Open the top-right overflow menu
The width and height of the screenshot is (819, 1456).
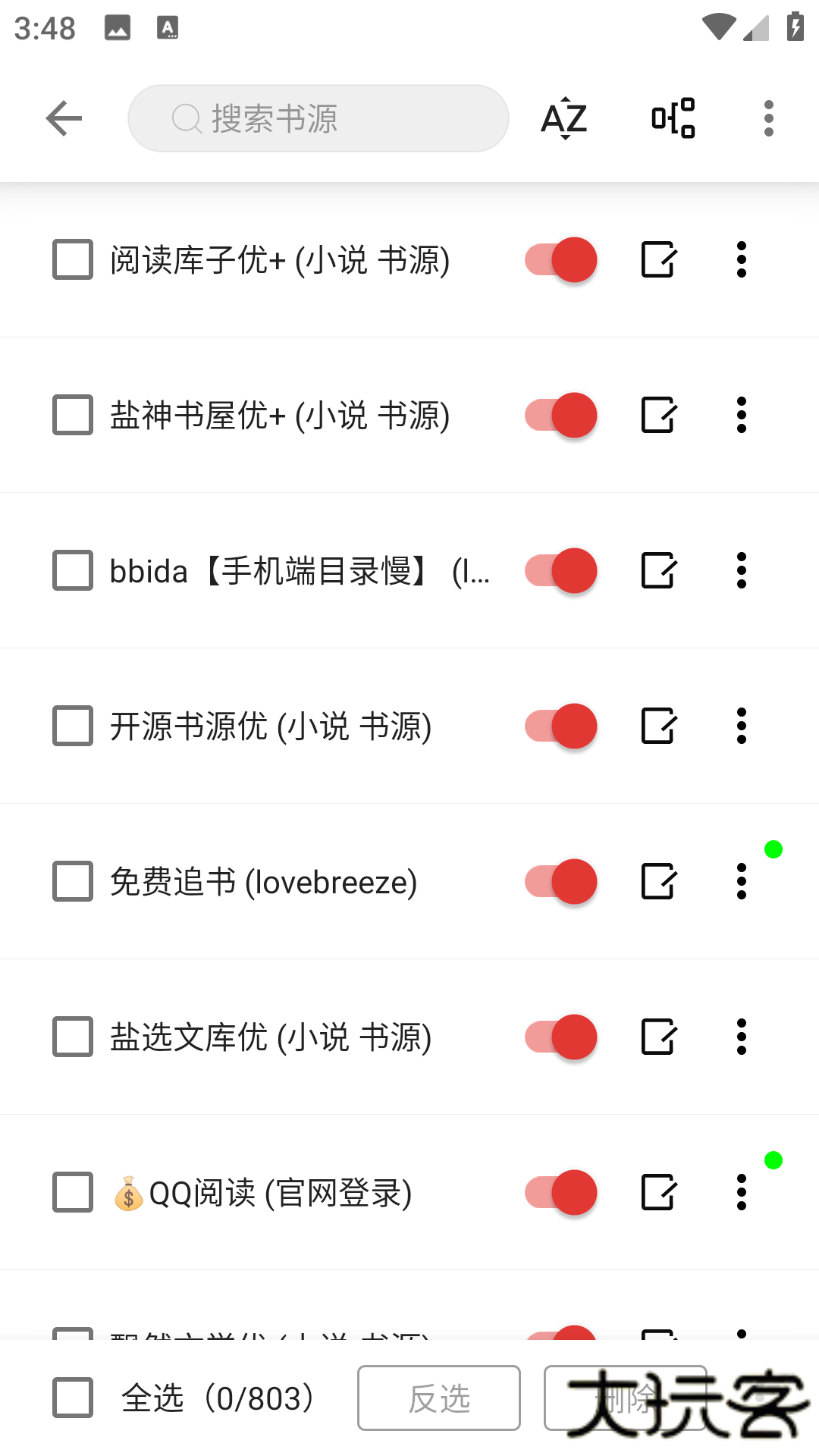tap(768, 118)
